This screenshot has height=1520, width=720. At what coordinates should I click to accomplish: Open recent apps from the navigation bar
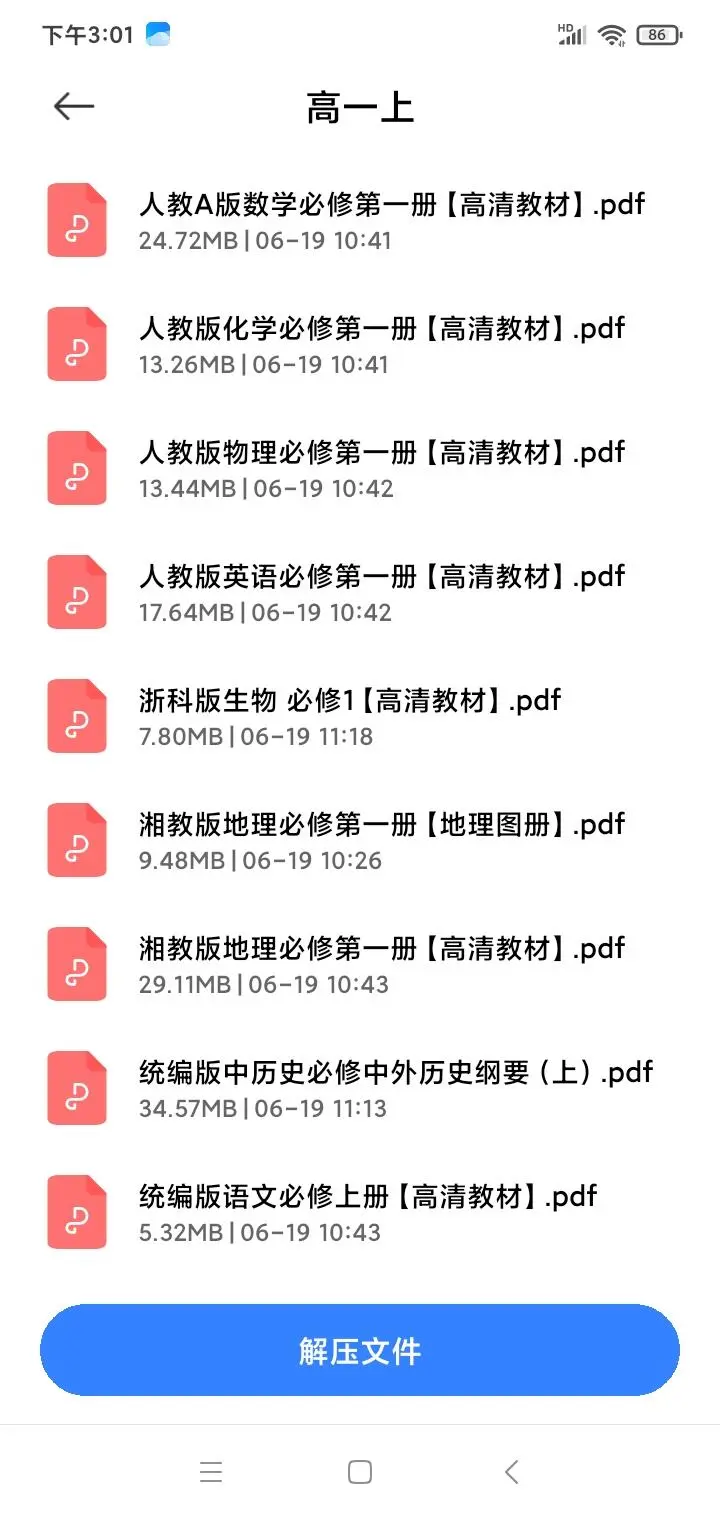click(x=211, y=1472)
